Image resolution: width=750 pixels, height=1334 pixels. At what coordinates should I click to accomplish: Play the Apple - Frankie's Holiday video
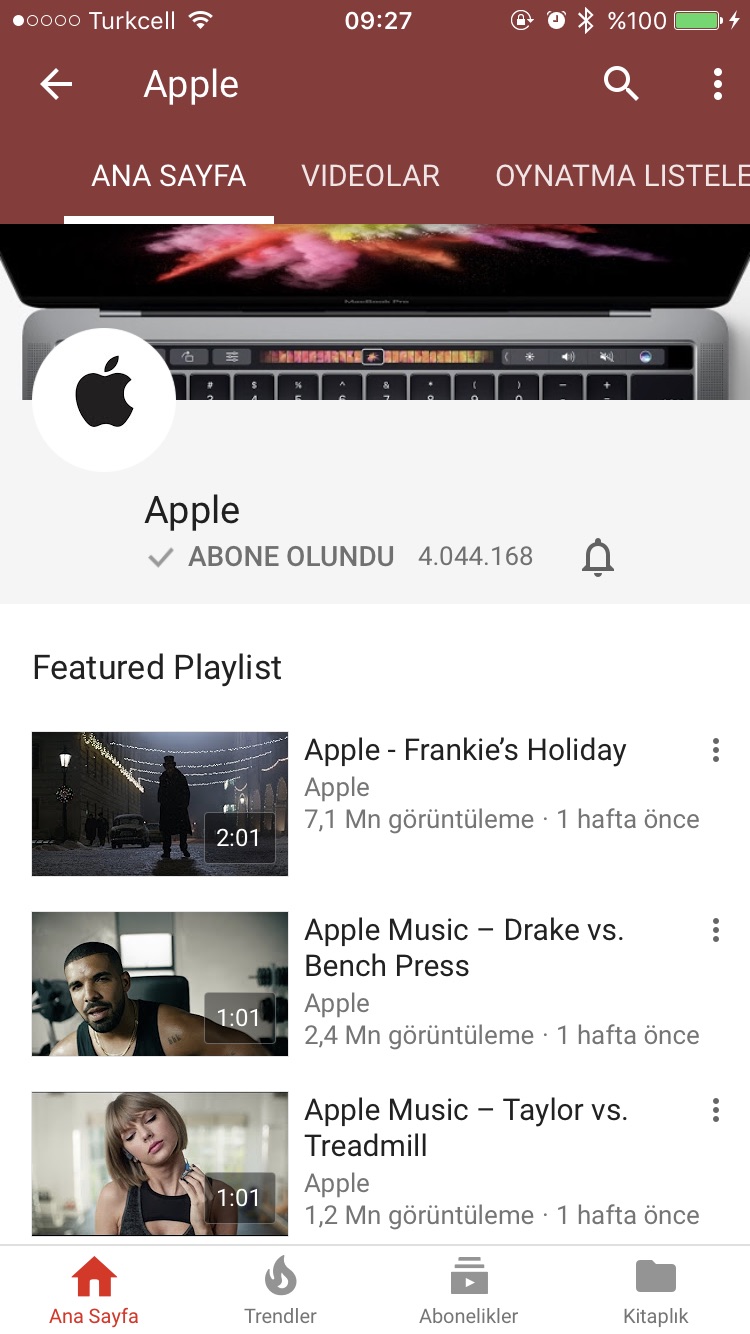tap(160, 804)
